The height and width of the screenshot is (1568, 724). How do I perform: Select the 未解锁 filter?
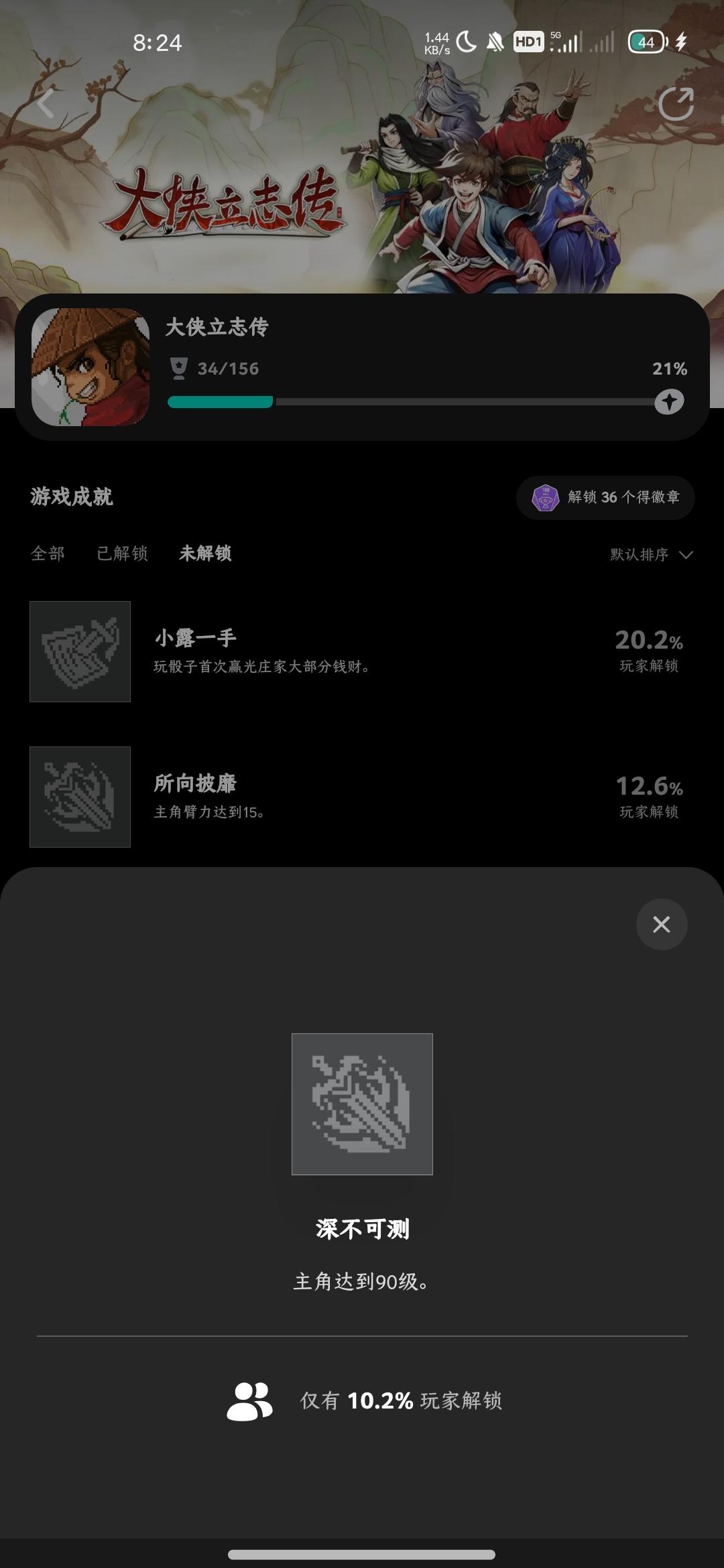[204, 555]
